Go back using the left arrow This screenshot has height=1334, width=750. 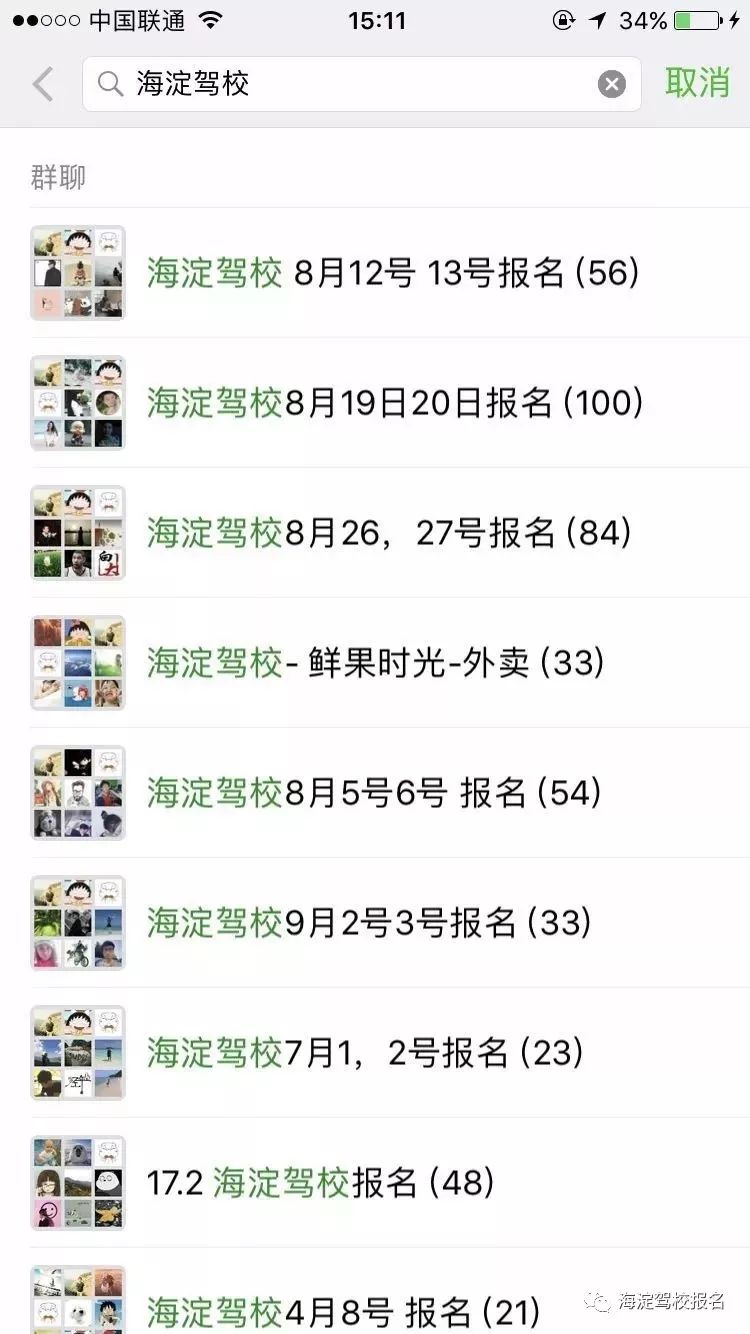coord(43,84)
